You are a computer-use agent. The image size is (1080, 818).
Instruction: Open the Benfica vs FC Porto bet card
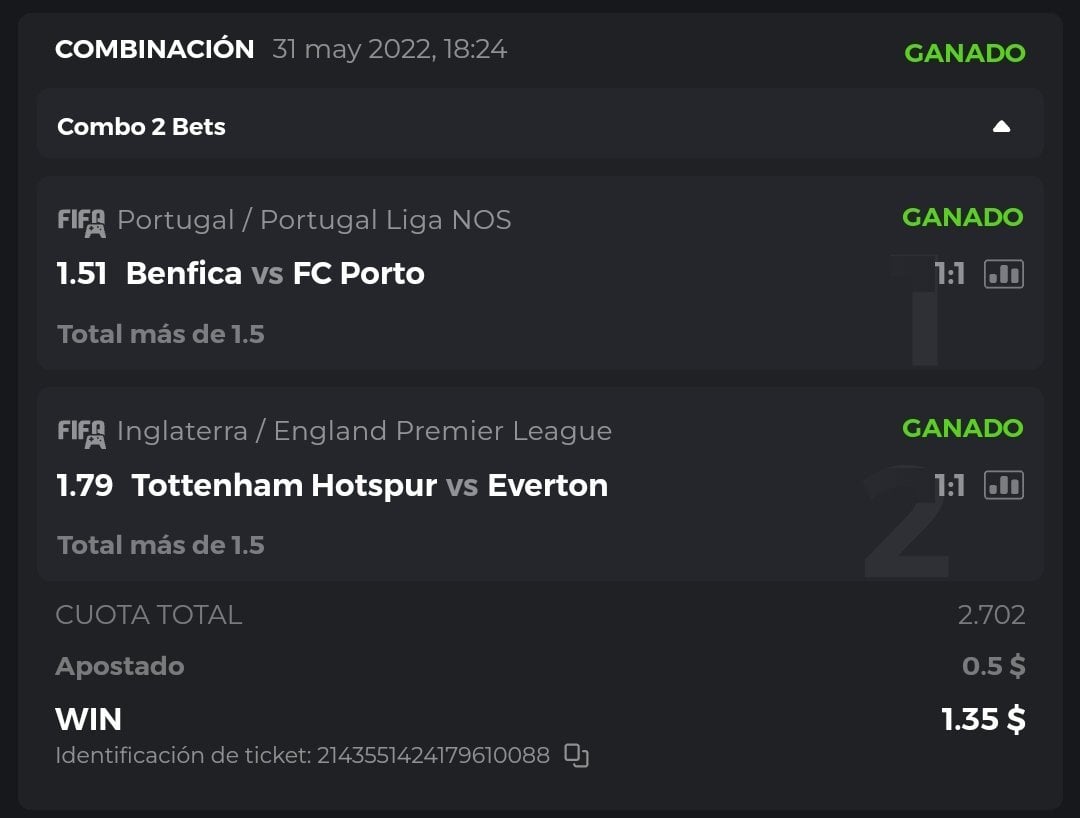pos(275,274)
